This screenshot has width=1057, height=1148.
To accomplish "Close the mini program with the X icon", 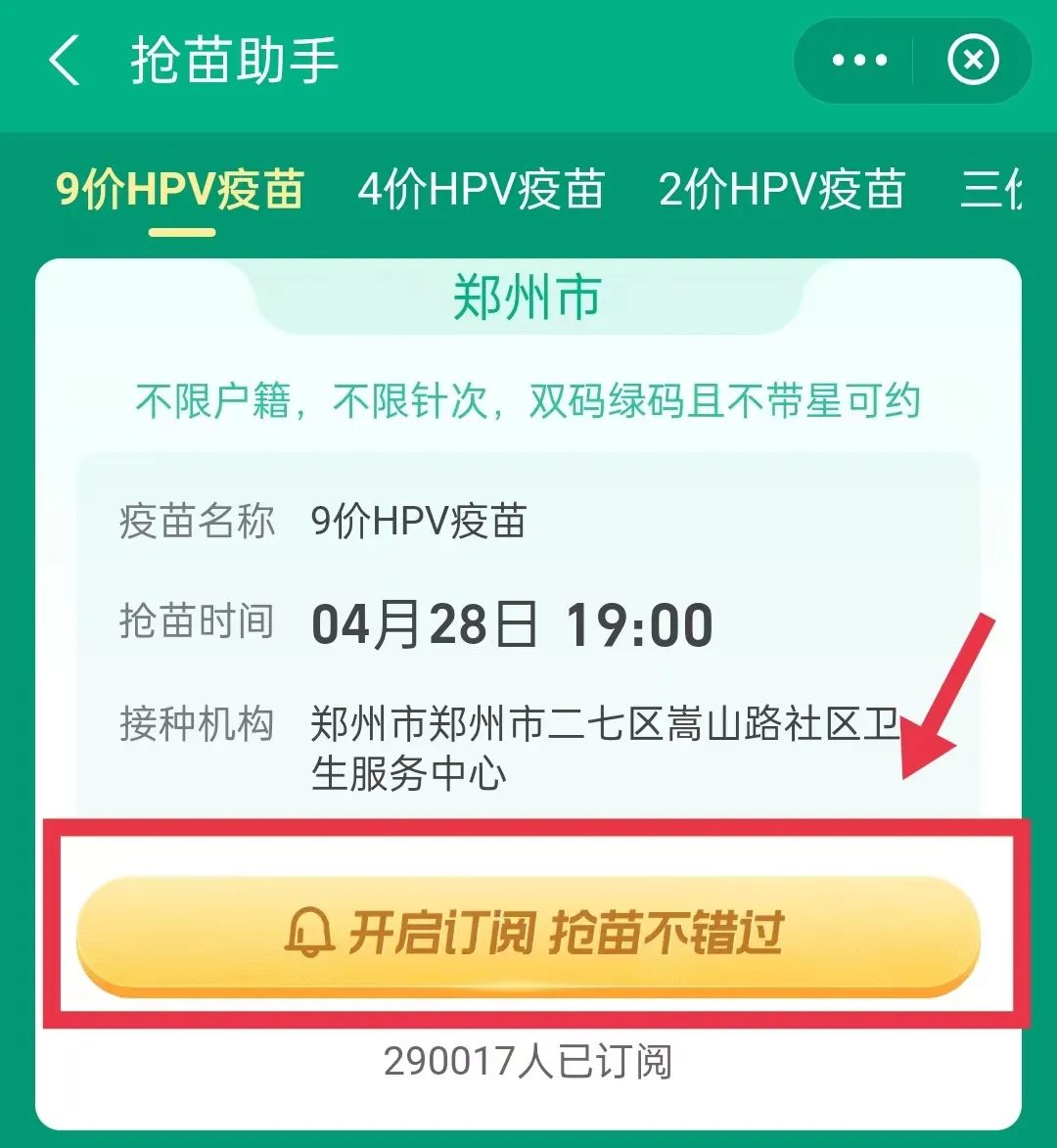I will coord(973,61).
